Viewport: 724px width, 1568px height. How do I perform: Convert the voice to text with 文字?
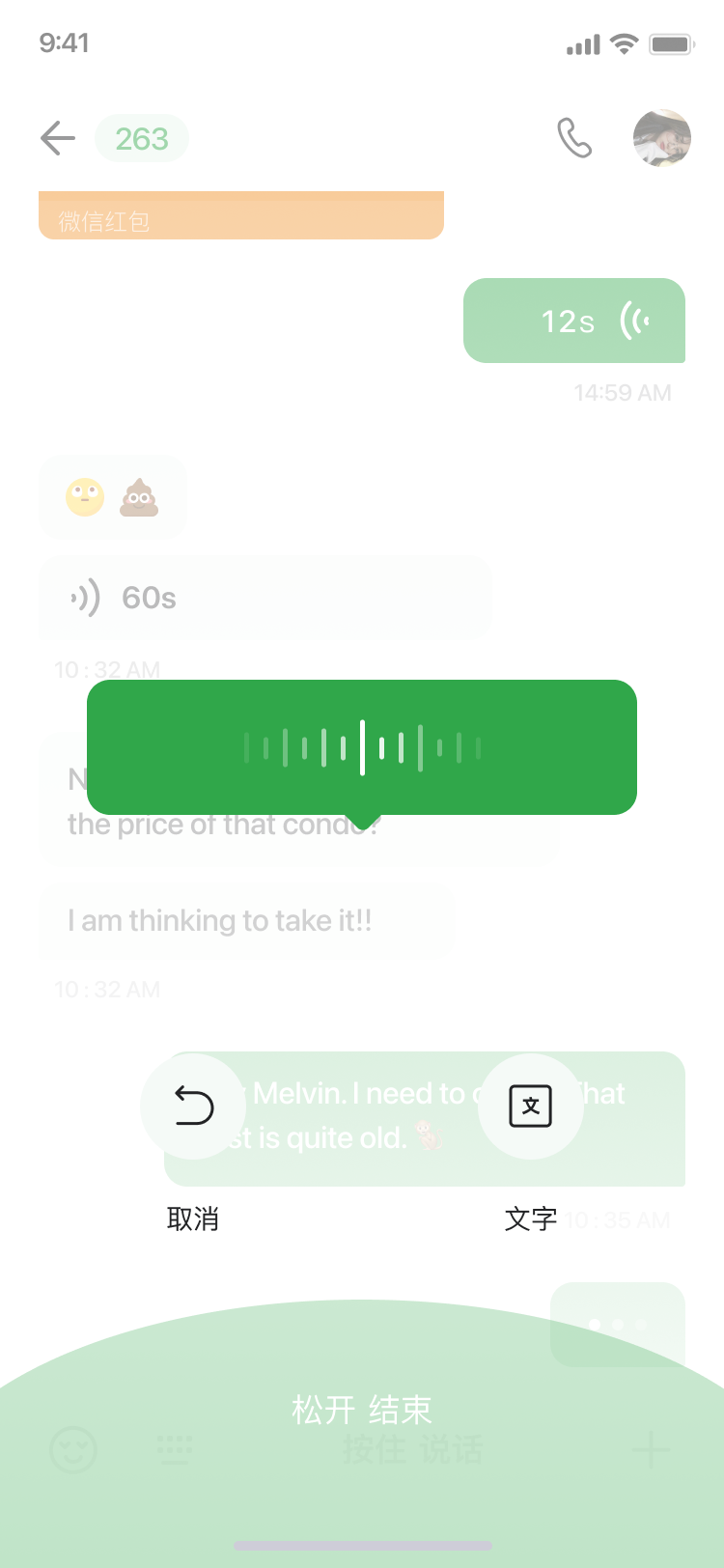(x=530, y=1106)
